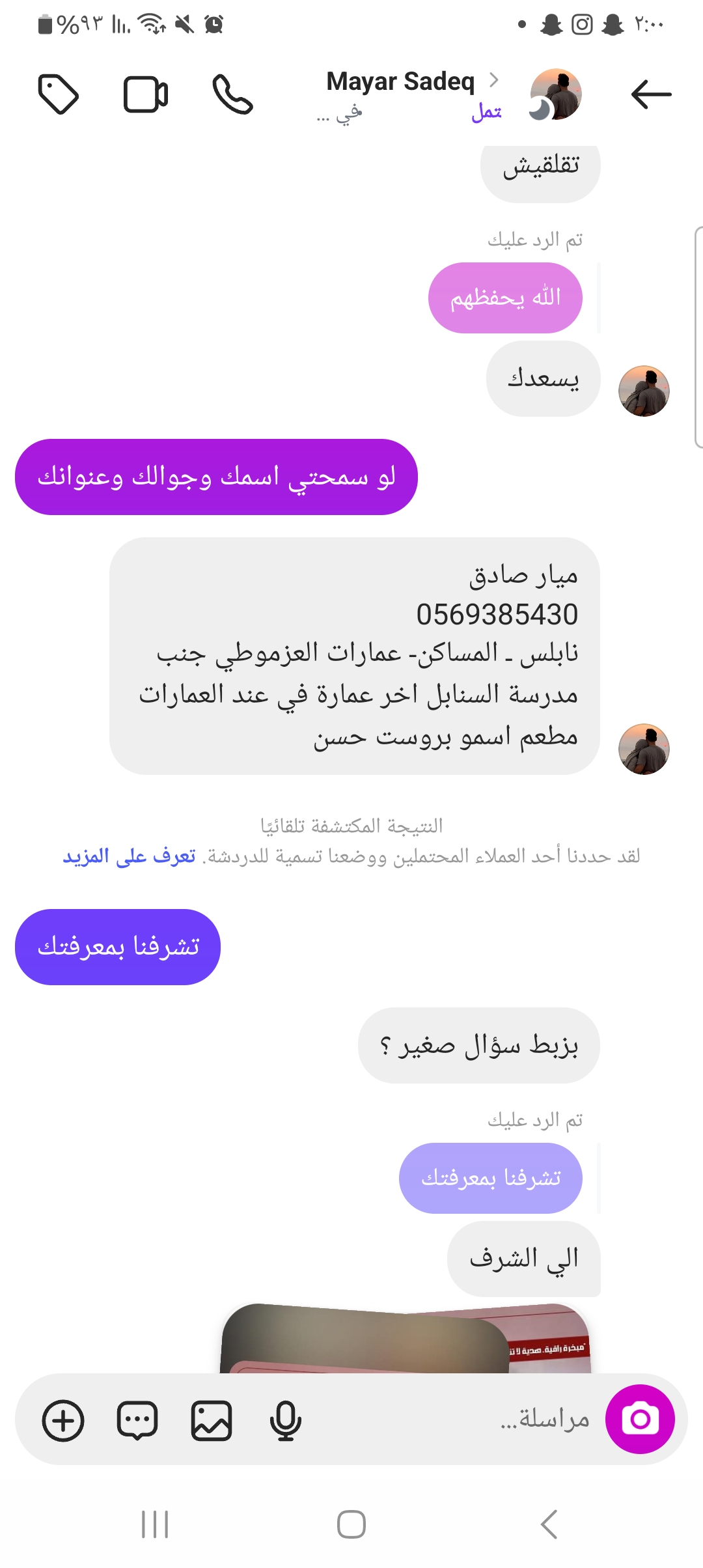Record a voice message with the microphone

[285, 1420]
